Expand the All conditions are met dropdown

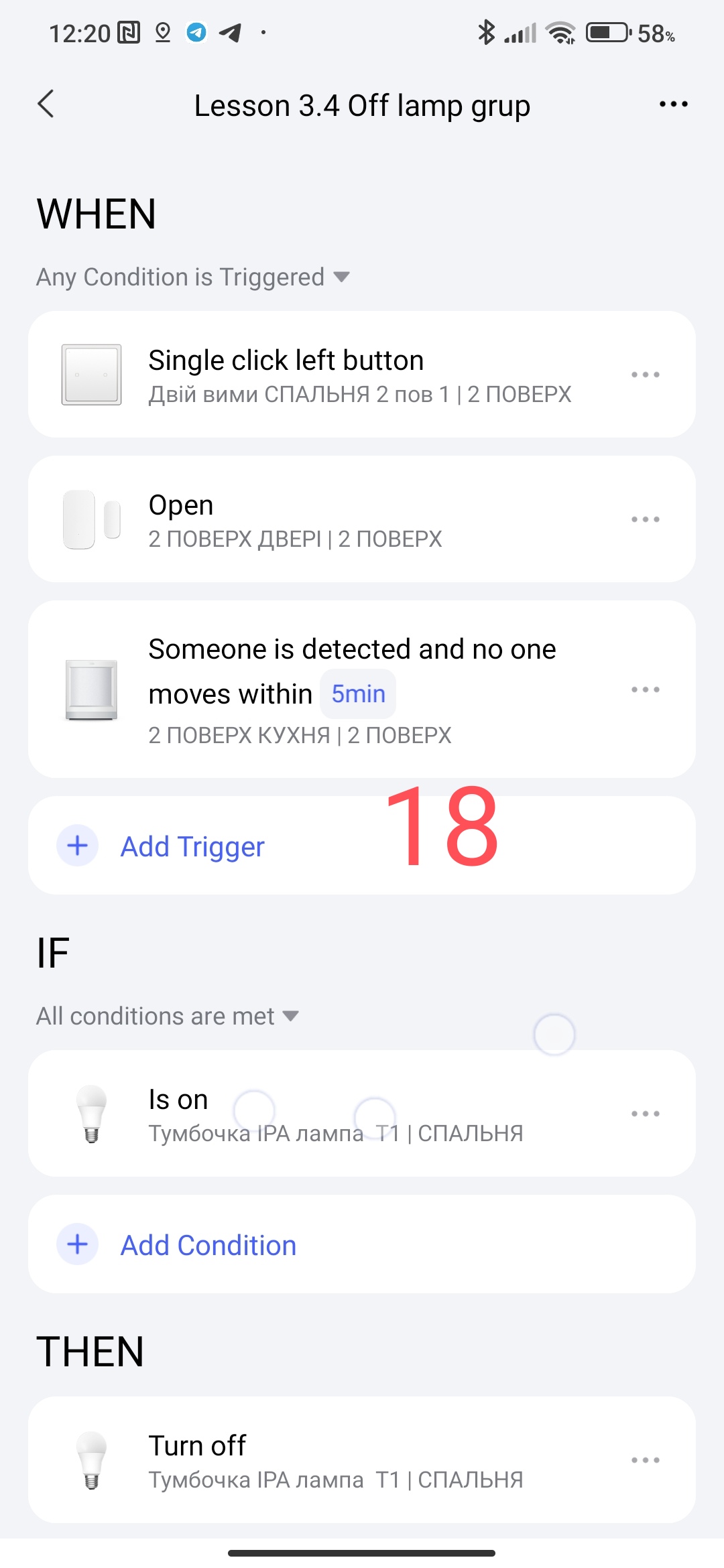(x=168, y=1017)
